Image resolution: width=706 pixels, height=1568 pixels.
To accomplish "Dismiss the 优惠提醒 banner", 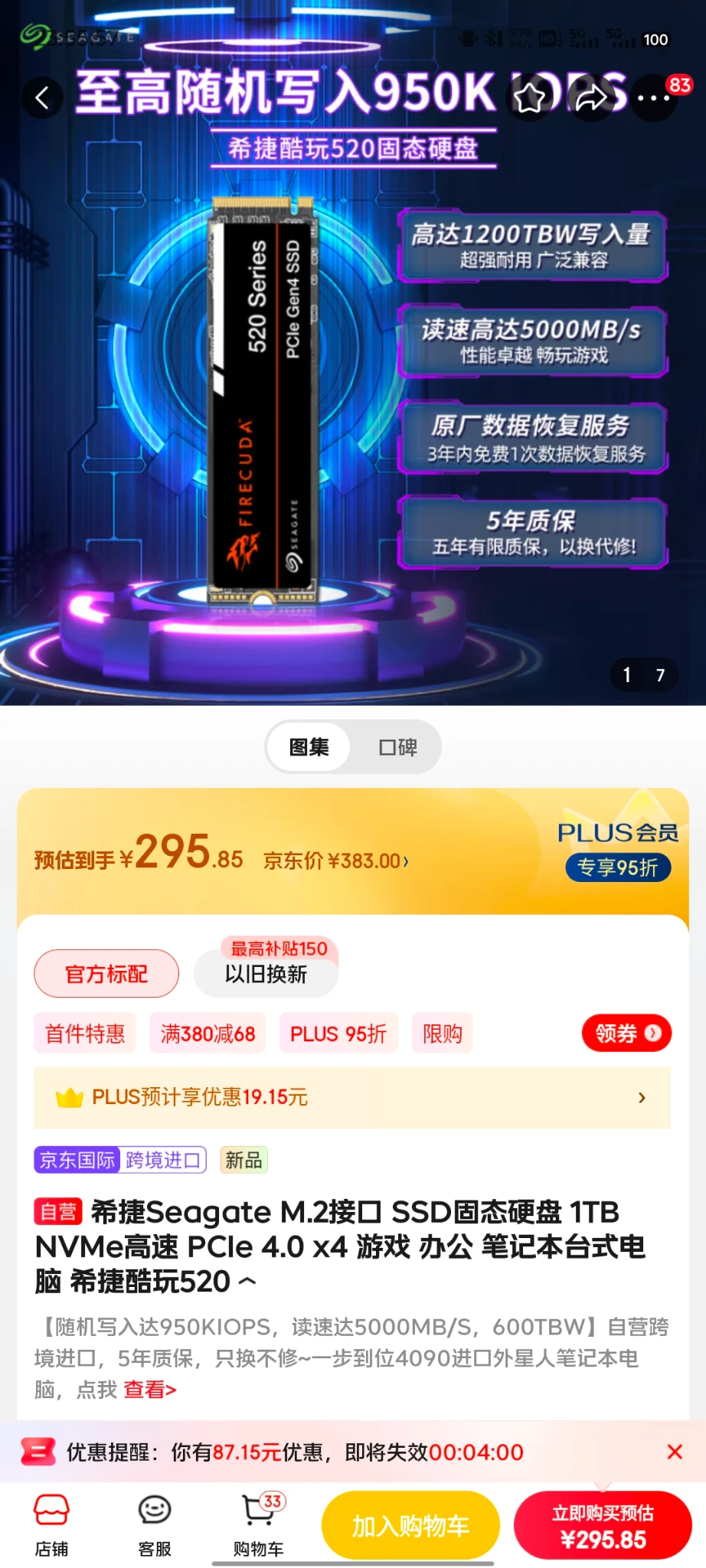I will [x=675, y=1452].
